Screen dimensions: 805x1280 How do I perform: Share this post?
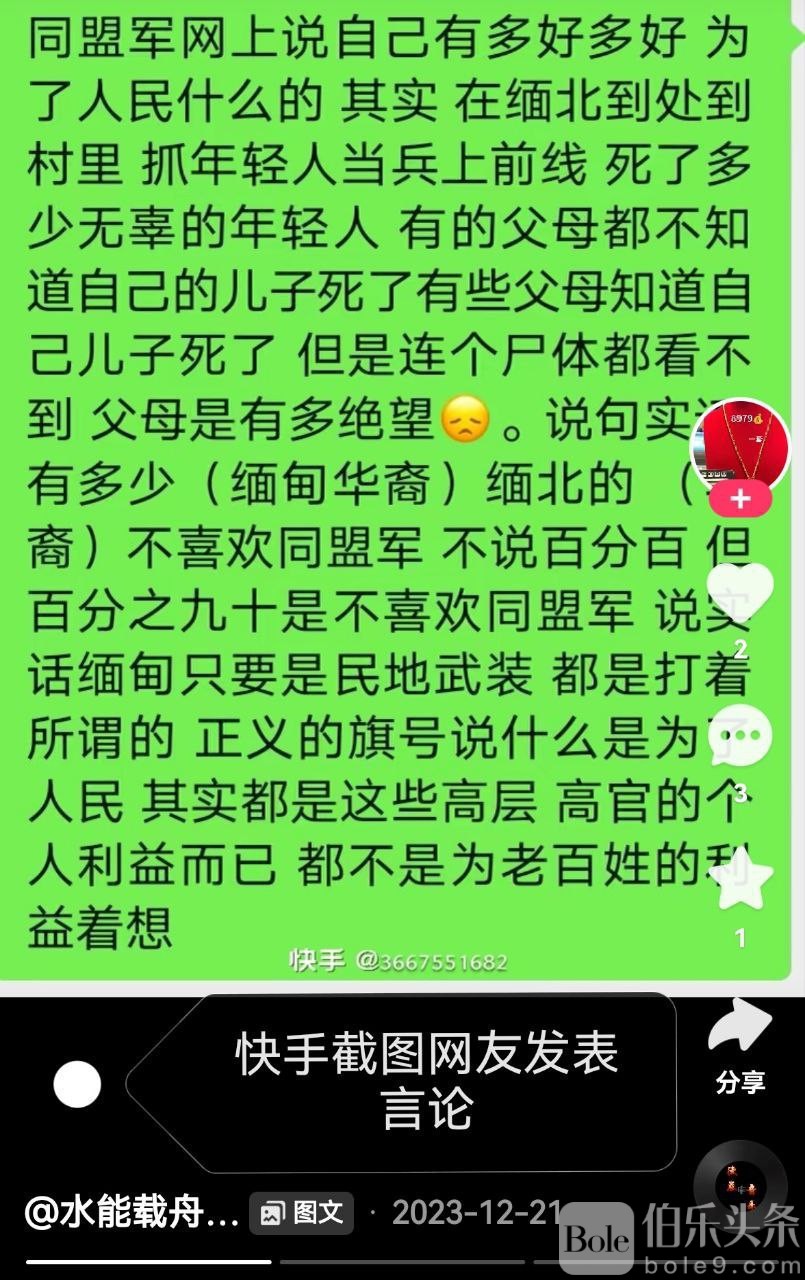(740, 1030)
